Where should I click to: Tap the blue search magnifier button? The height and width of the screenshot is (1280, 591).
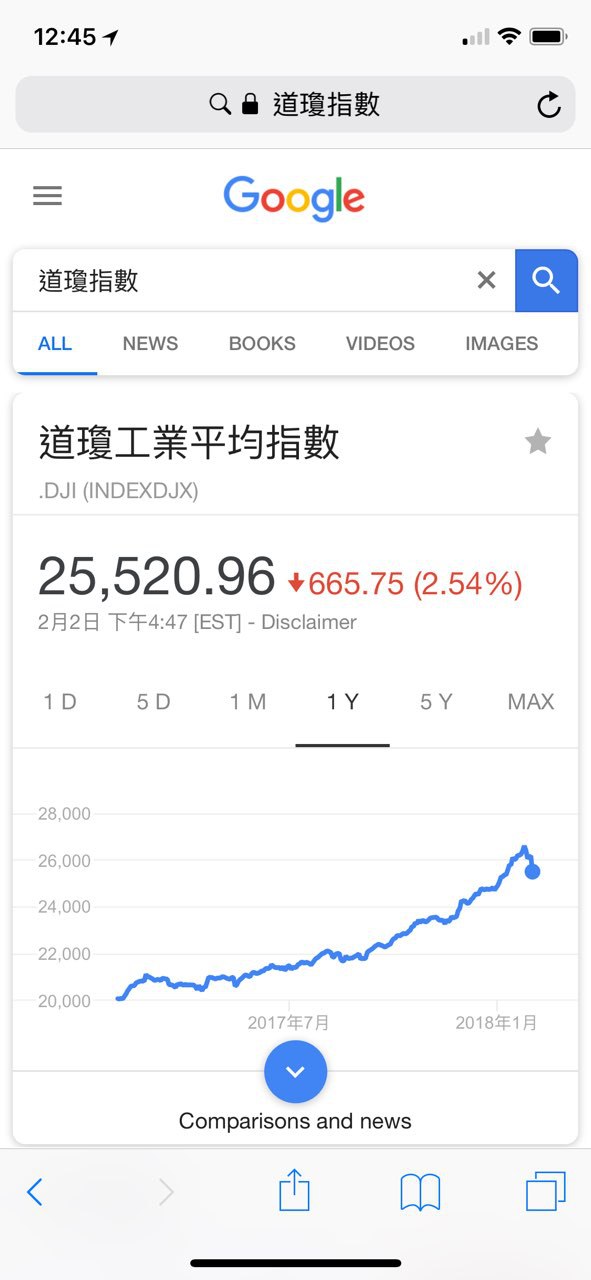click(546, 281)
